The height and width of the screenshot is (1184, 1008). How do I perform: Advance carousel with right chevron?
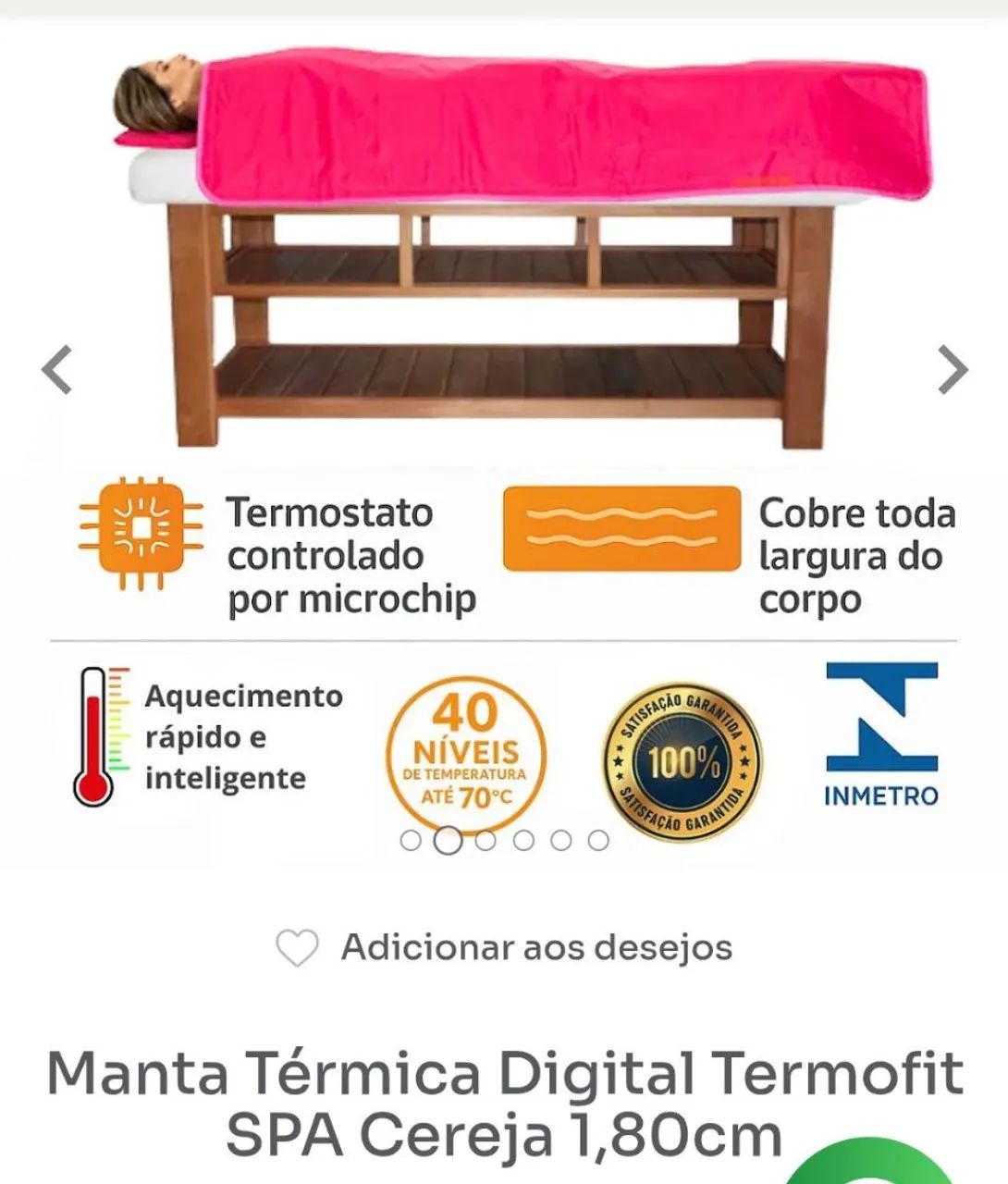tap(953, 370)
